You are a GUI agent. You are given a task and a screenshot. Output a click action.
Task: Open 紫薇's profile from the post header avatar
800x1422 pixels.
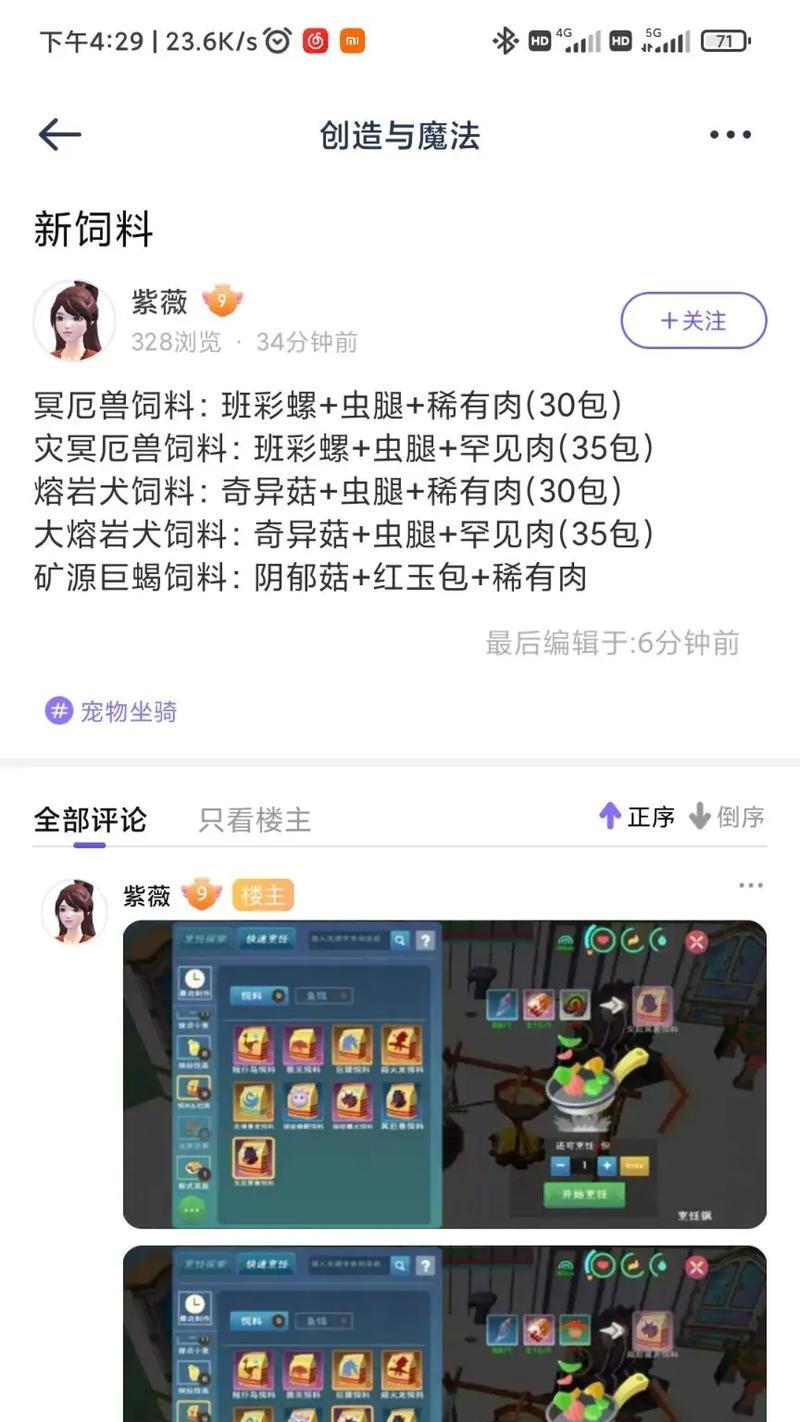tap(74, 321)
